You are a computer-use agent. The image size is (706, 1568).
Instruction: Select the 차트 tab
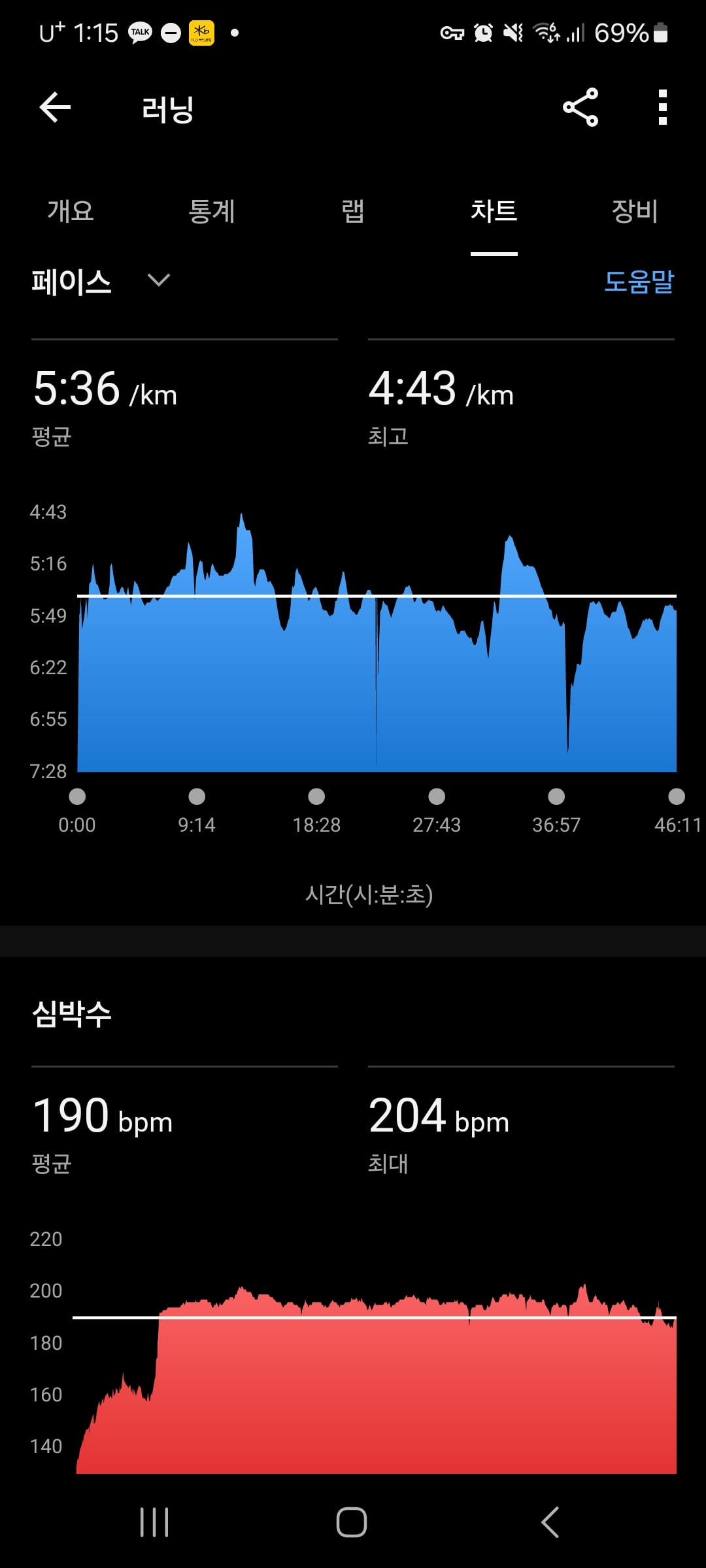(x=494, y=211)
